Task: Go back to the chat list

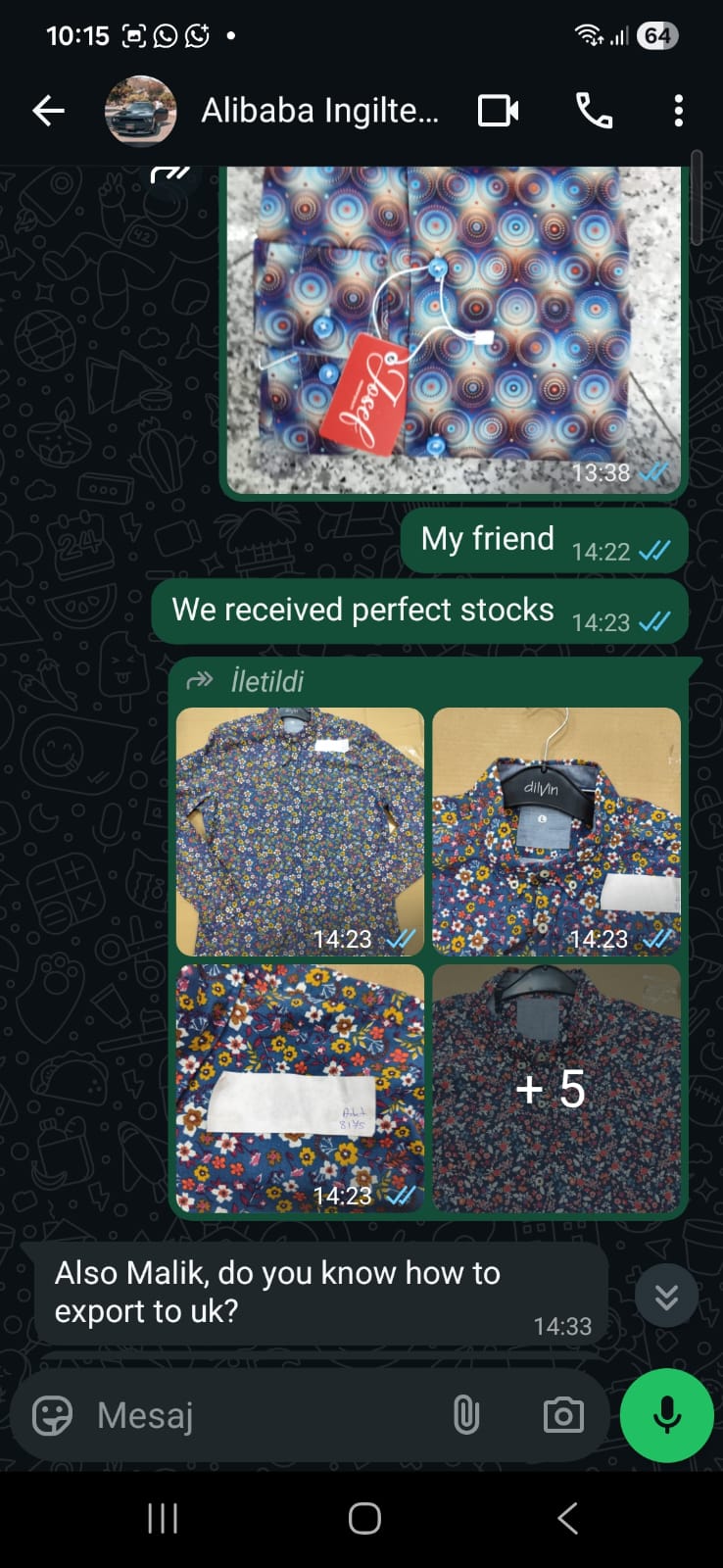Action: 48,111
